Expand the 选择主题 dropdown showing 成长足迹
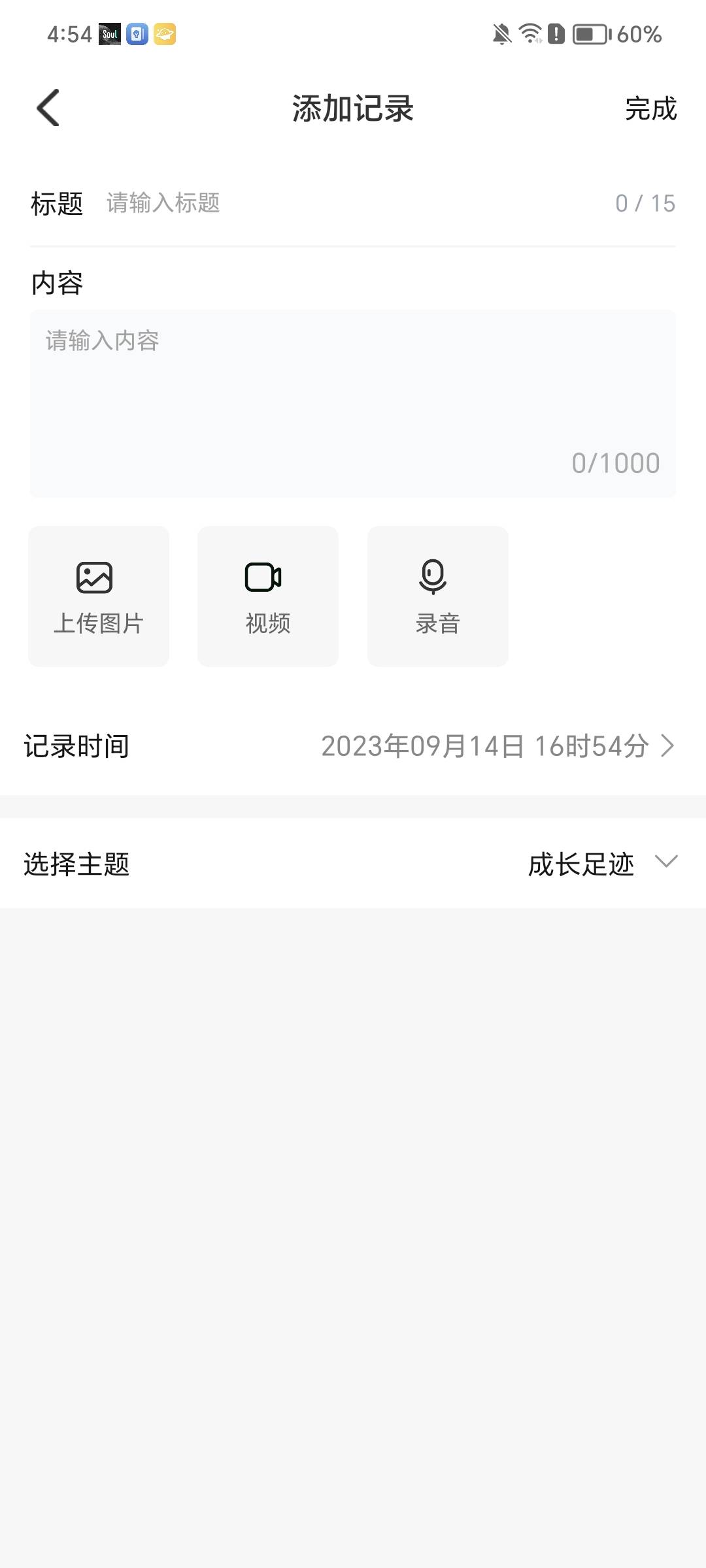This screenshot has height=1568, width=706. coord(601,864)
